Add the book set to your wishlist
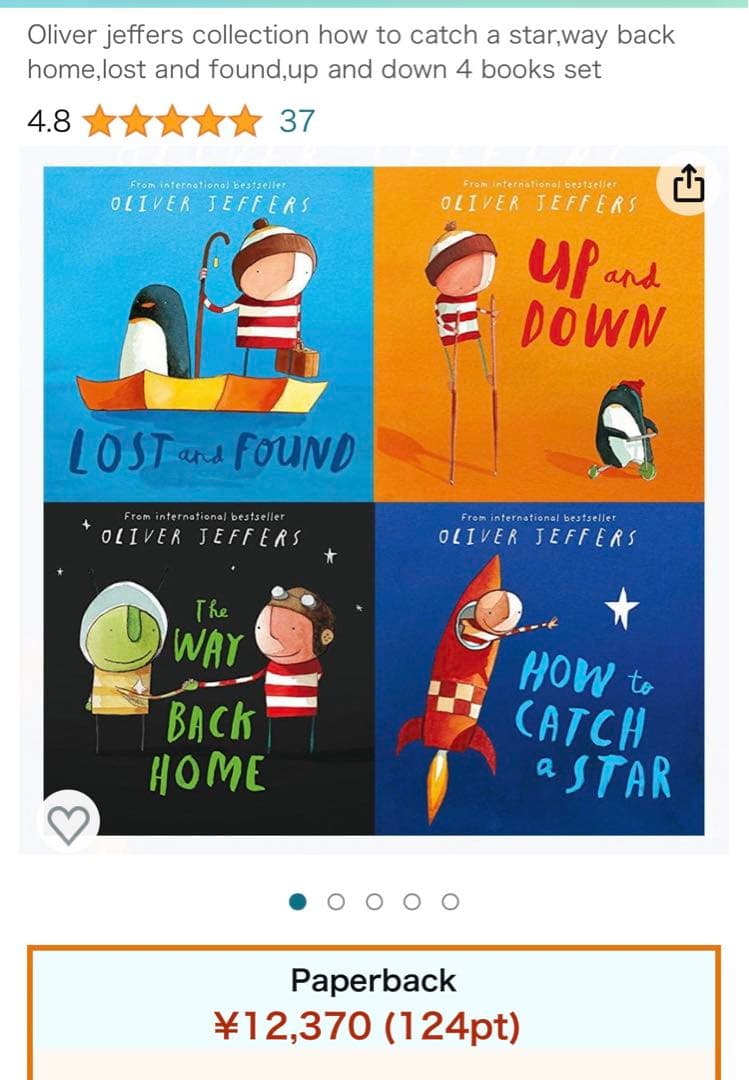749x1080 pixels. click(69, 822)
